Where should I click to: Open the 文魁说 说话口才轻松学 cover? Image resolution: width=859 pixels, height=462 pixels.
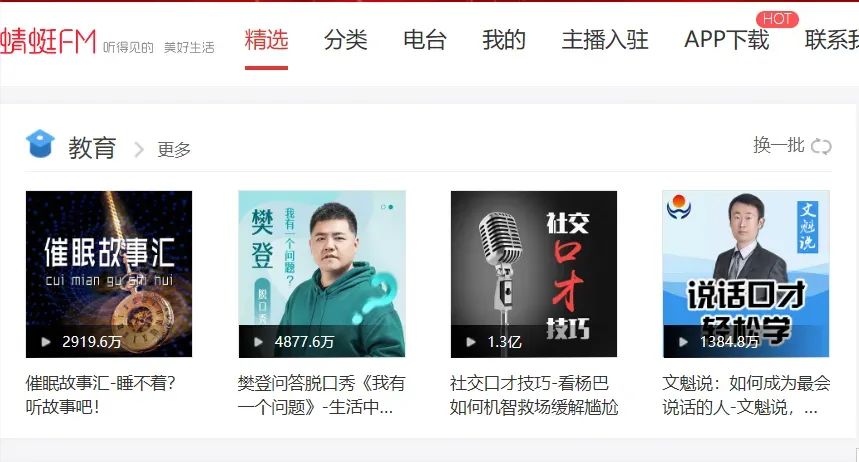[746, 274]
